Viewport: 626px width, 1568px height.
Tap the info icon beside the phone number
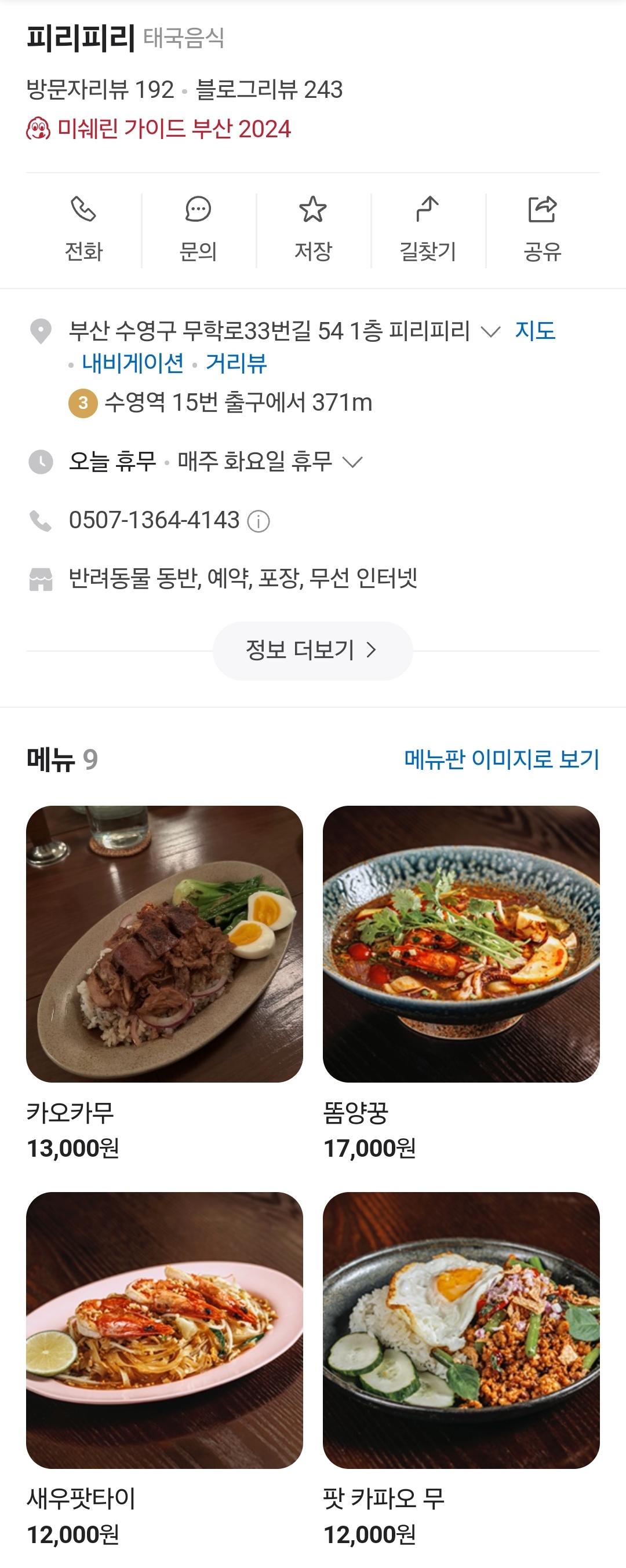(258, 522)
